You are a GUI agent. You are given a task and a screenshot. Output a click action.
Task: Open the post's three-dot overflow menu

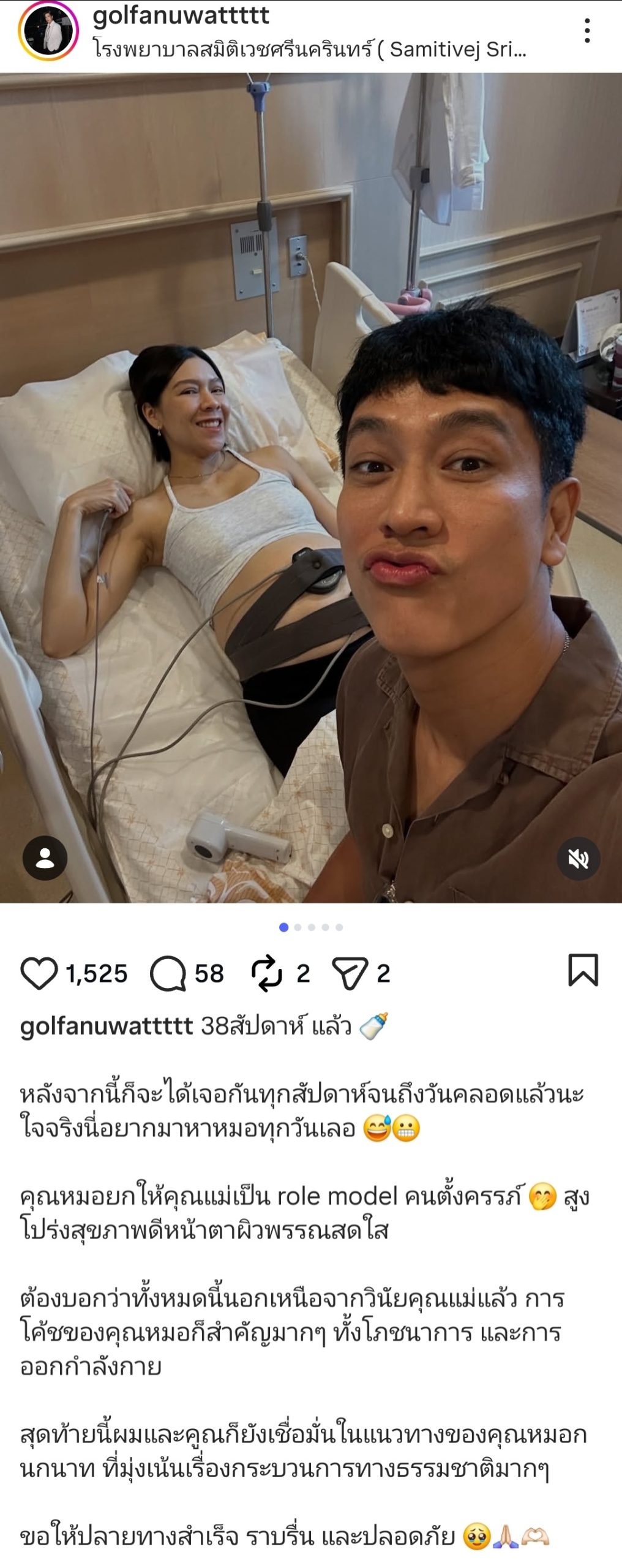click(586, 31)
